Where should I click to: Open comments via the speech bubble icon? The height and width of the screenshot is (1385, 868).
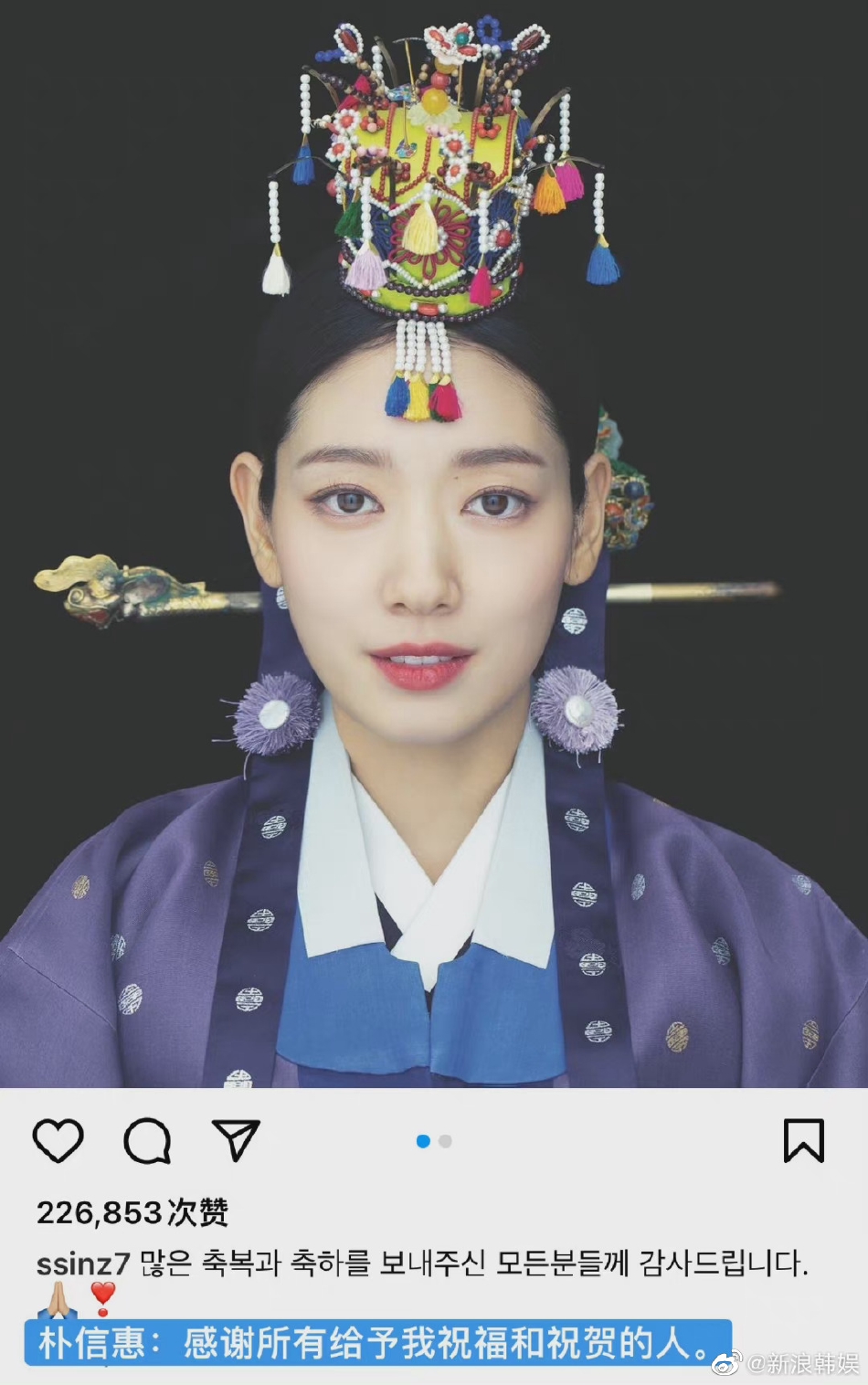147,1140
